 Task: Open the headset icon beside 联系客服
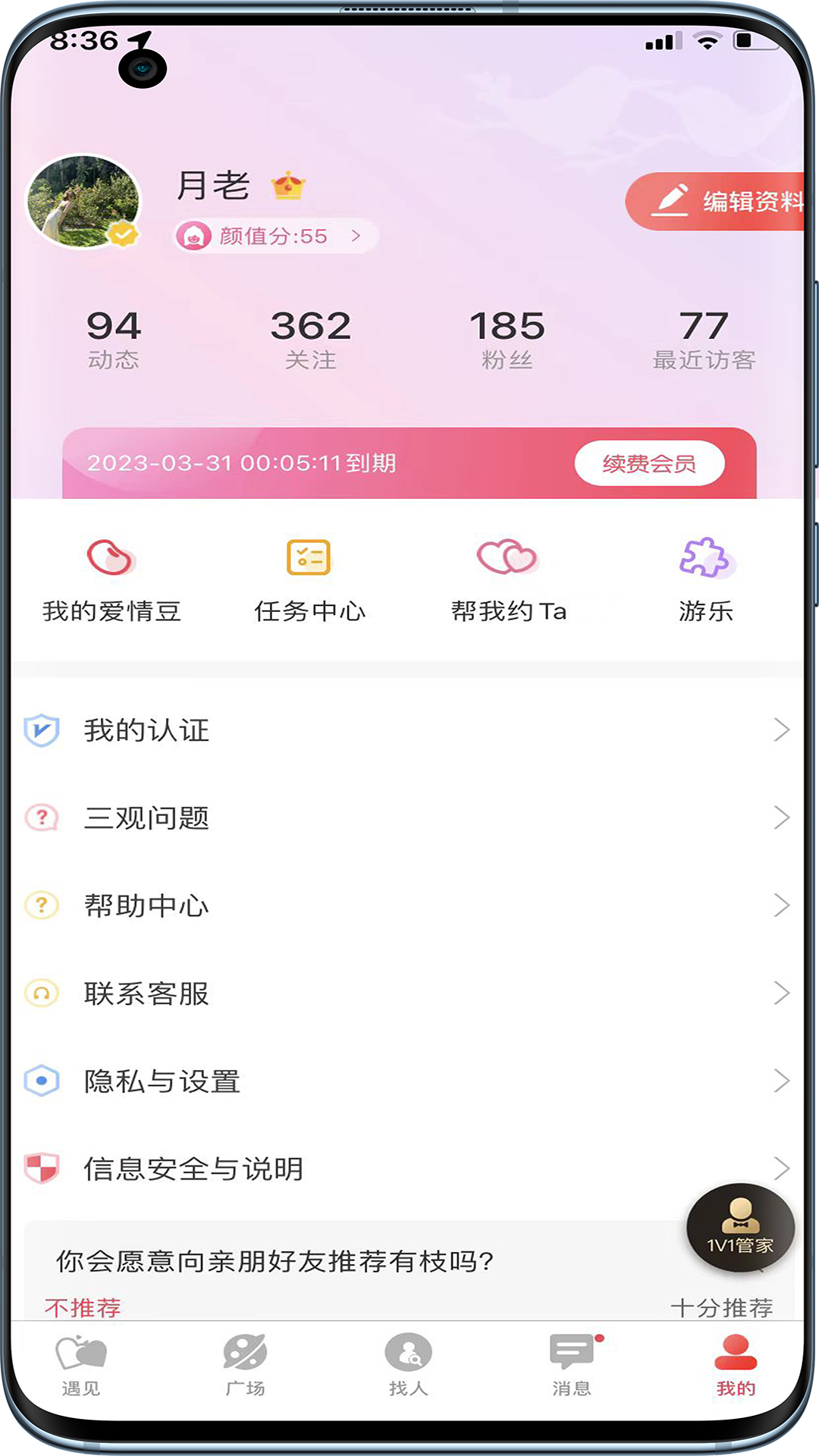click(42, 992)
